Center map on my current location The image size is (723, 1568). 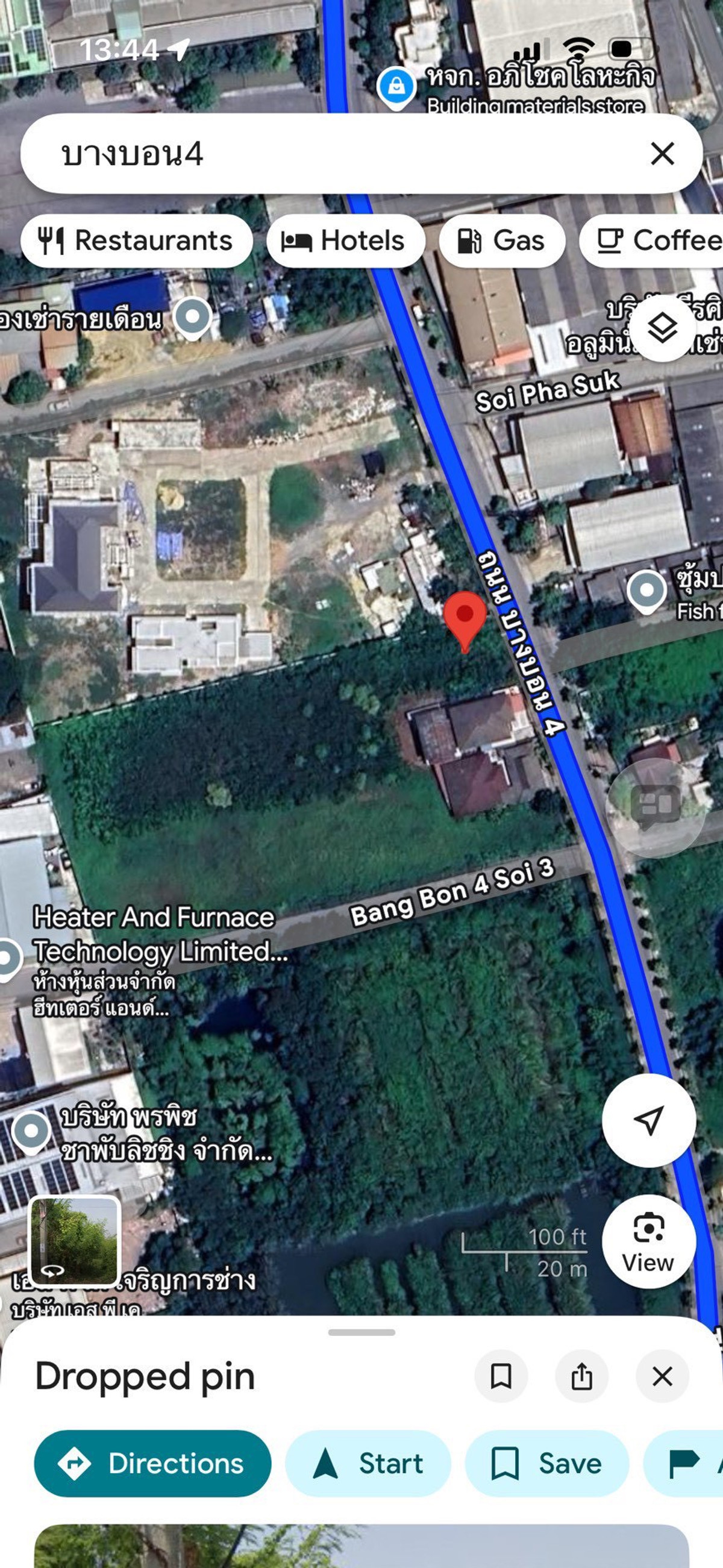pos(648,1121)
